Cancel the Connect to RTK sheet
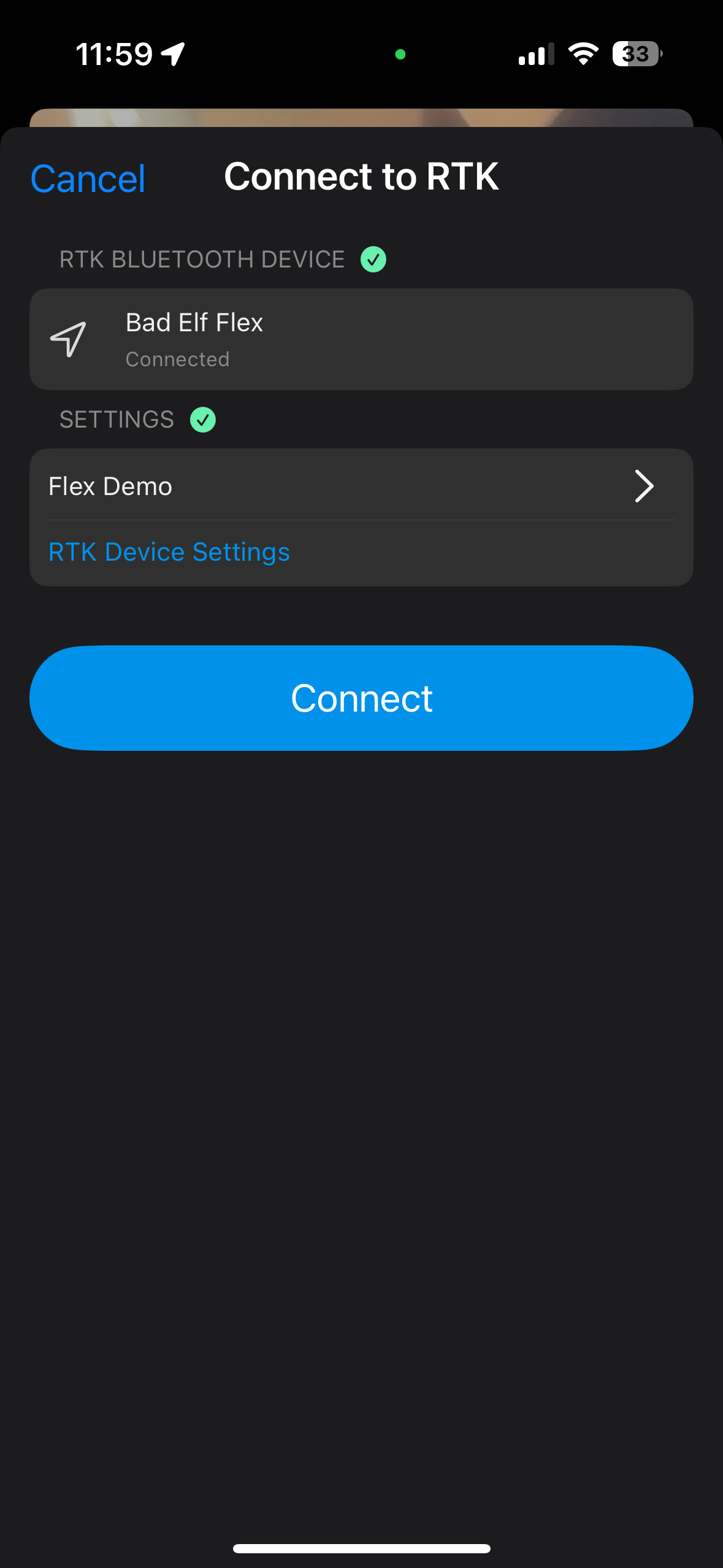Viewport: 723px width, 1568px height. (88, 179)
